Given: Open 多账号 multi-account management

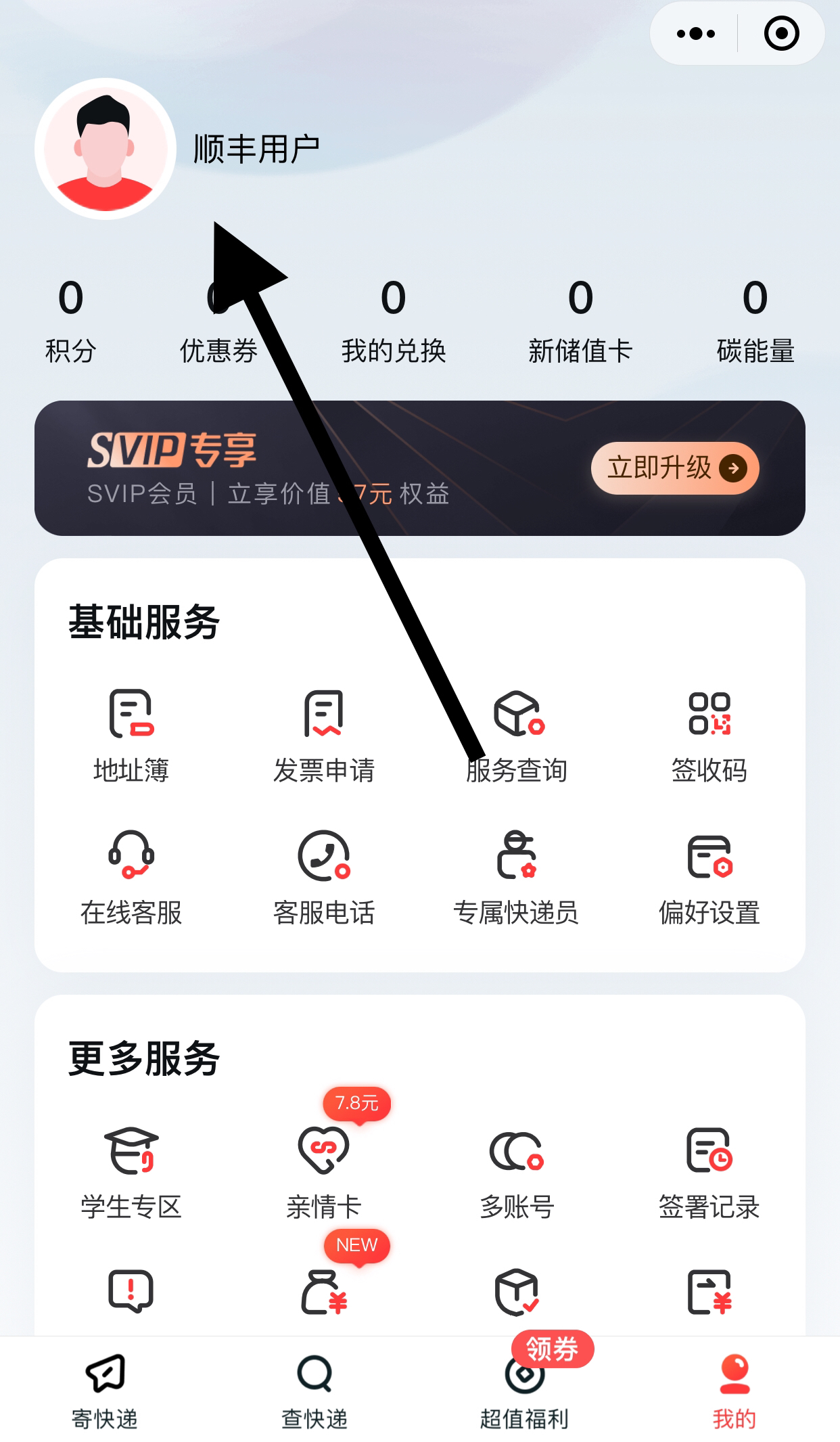Looking at the screenshot, I should point(516,1171).
